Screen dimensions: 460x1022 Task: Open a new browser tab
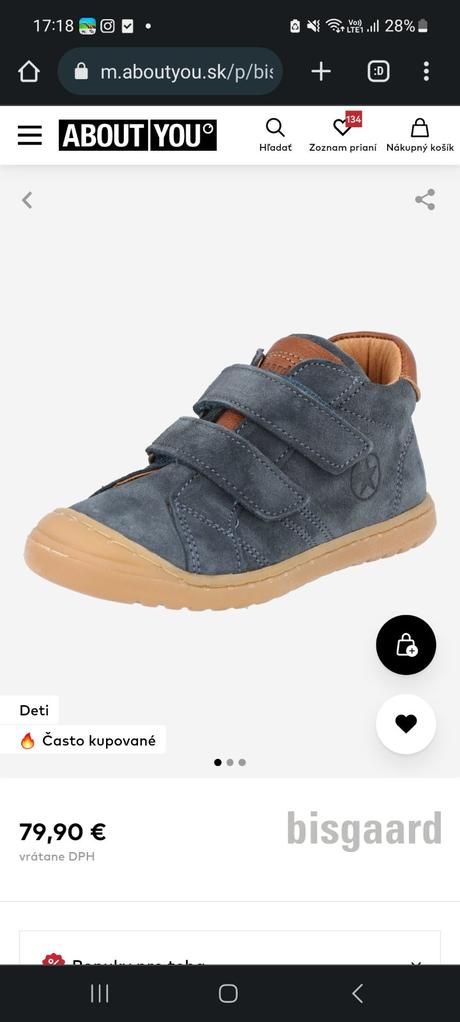[321, 71]
